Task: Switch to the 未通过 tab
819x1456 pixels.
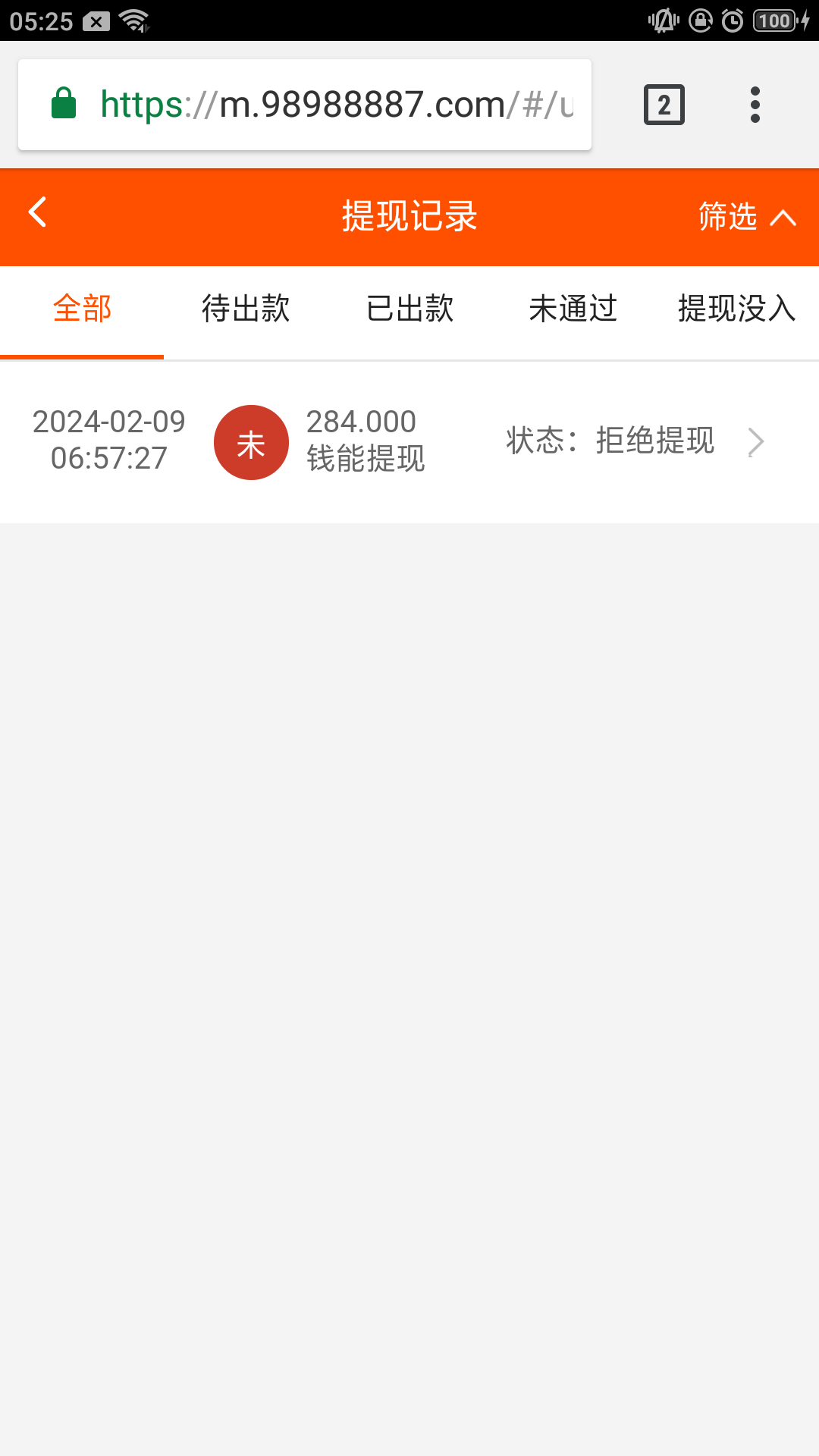Action: (573, 309)
